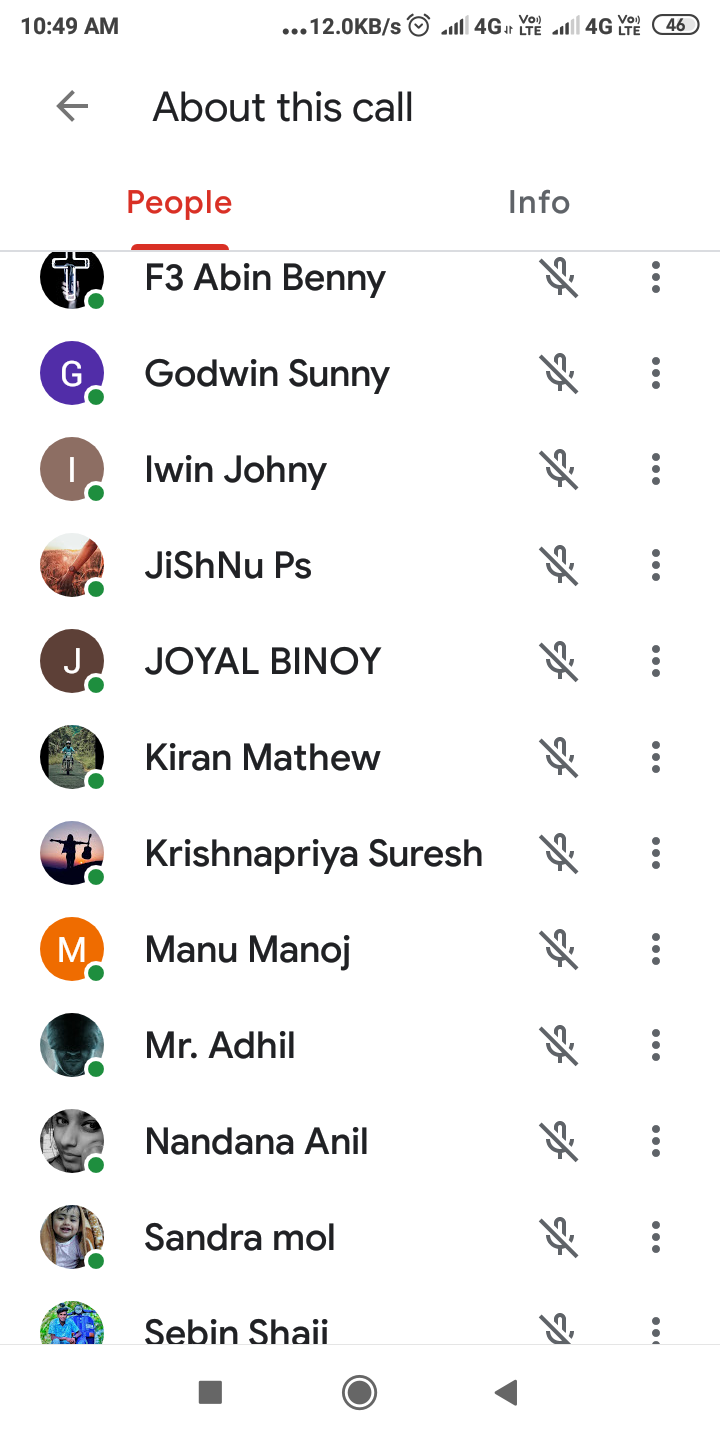Tap the mute icon for Godwin Sunny

pos(561,373)
